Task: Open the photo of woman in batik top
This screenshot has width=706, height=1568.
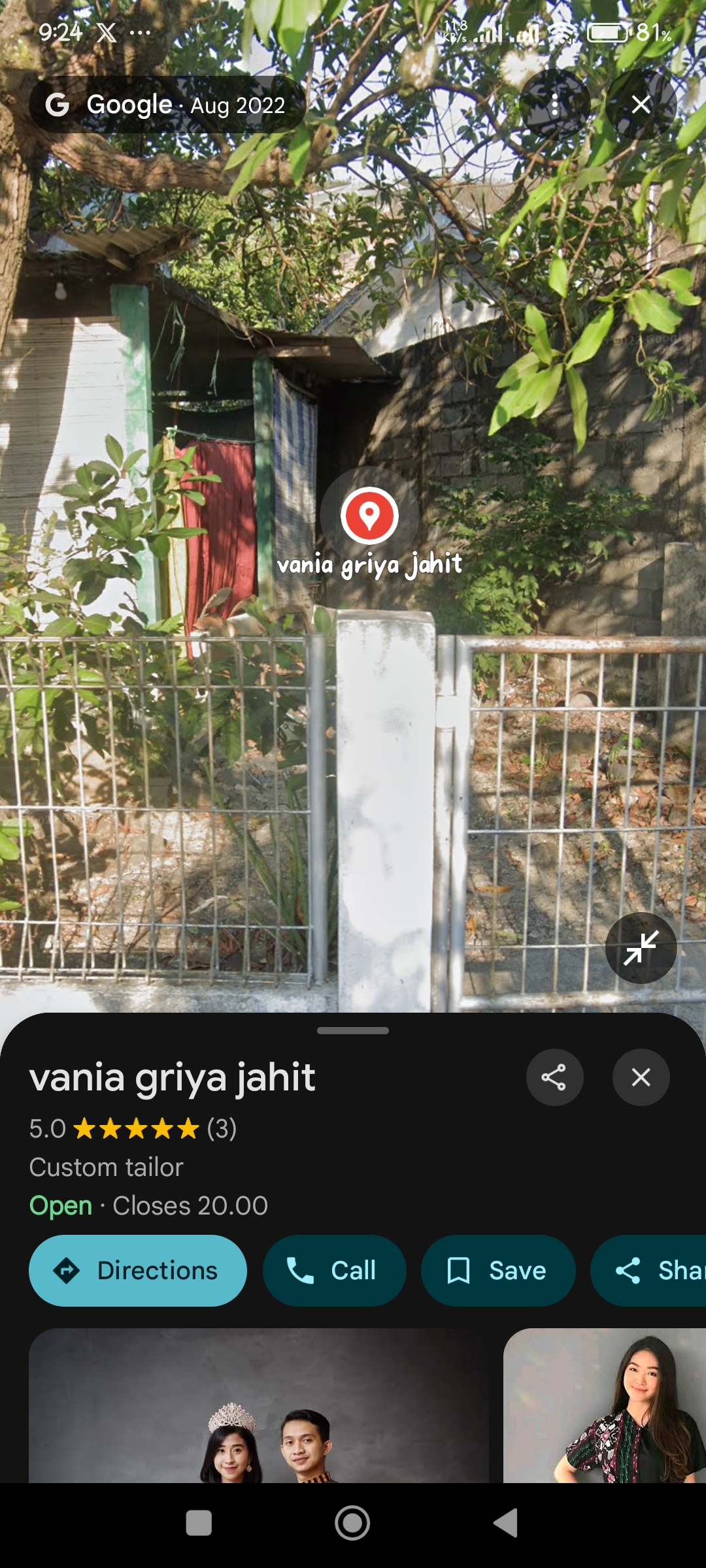Action: pos(605,1405)
